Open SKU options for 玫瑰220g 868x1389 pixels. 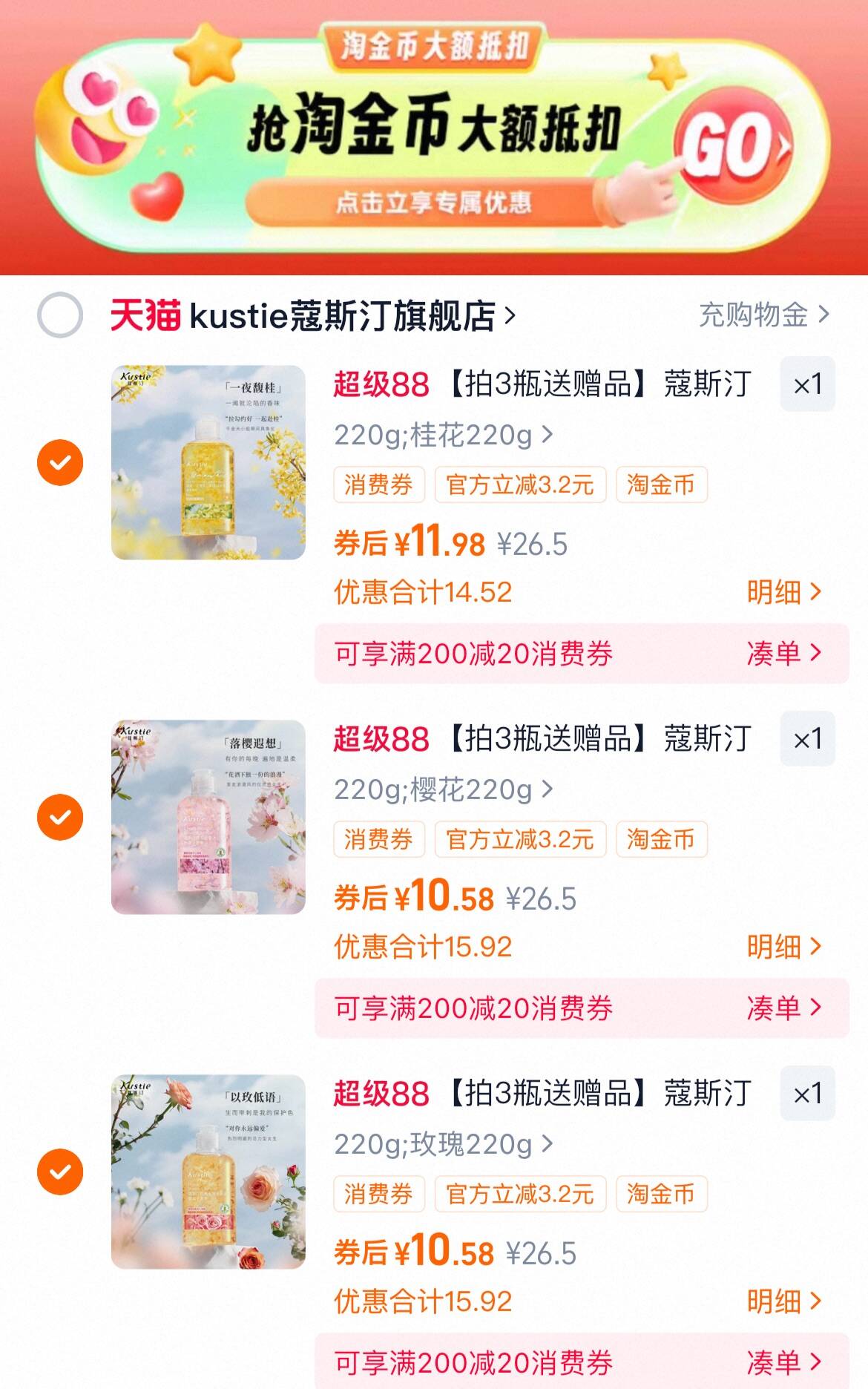click(x=441, y=1144)
